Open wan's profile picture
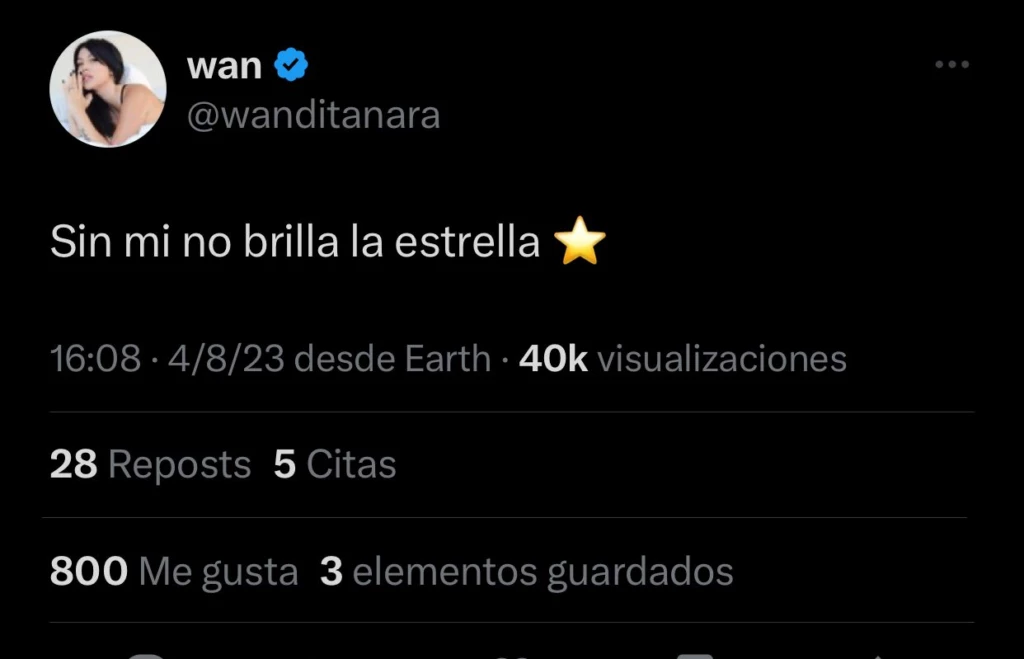The width and height of the screenshot is (1024, 659). 108,89
